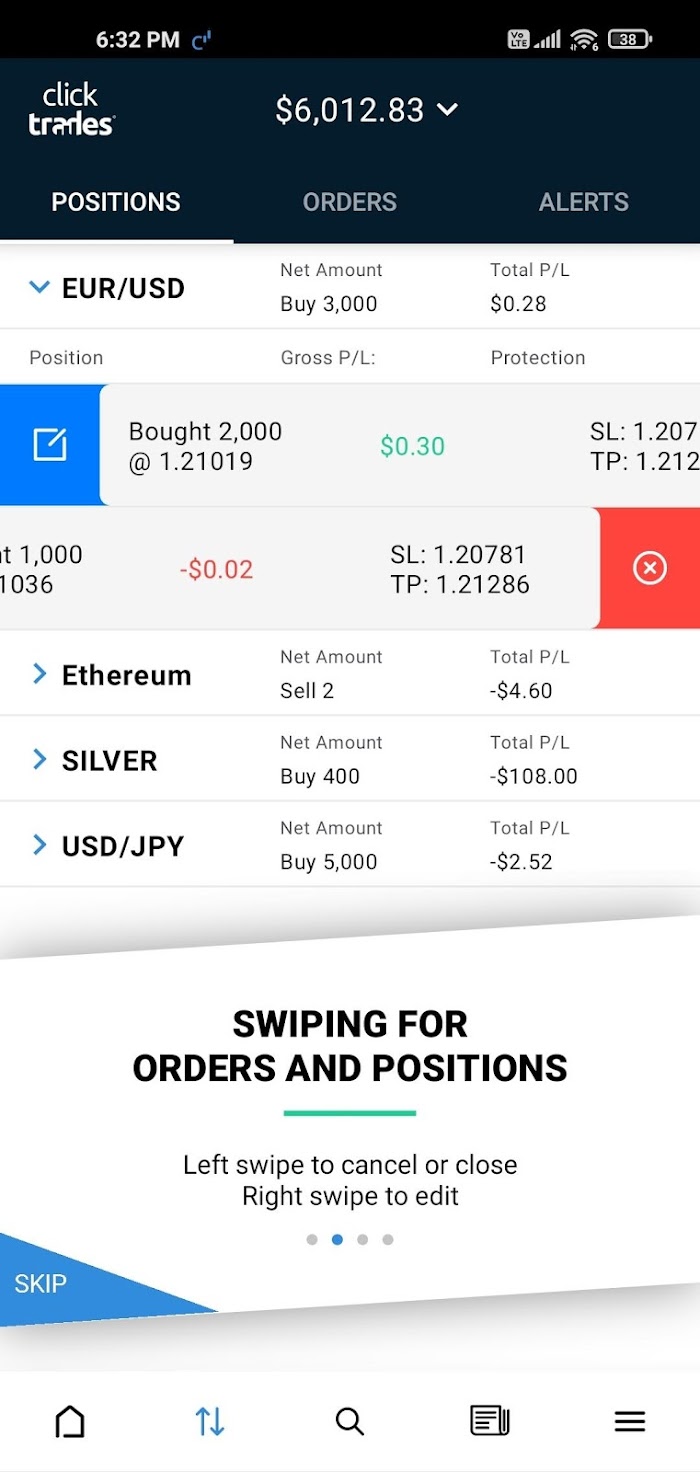Viewport: 700px width, 1472px height.
Task: Select the Positions tab
Action: pyautogui.click(x=116, y=202)
